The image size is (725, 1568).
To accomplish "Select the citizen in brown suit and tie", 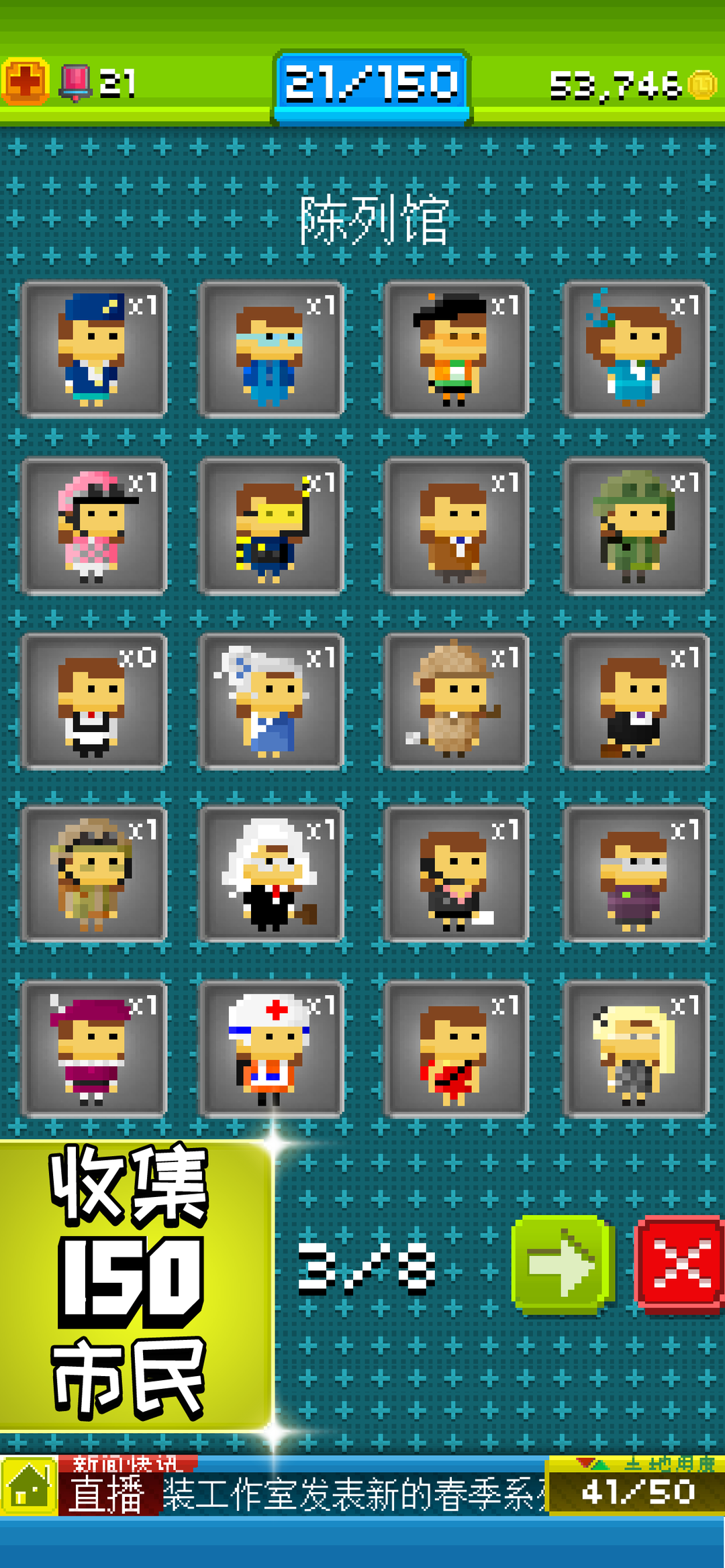I will tap(456, 527).
